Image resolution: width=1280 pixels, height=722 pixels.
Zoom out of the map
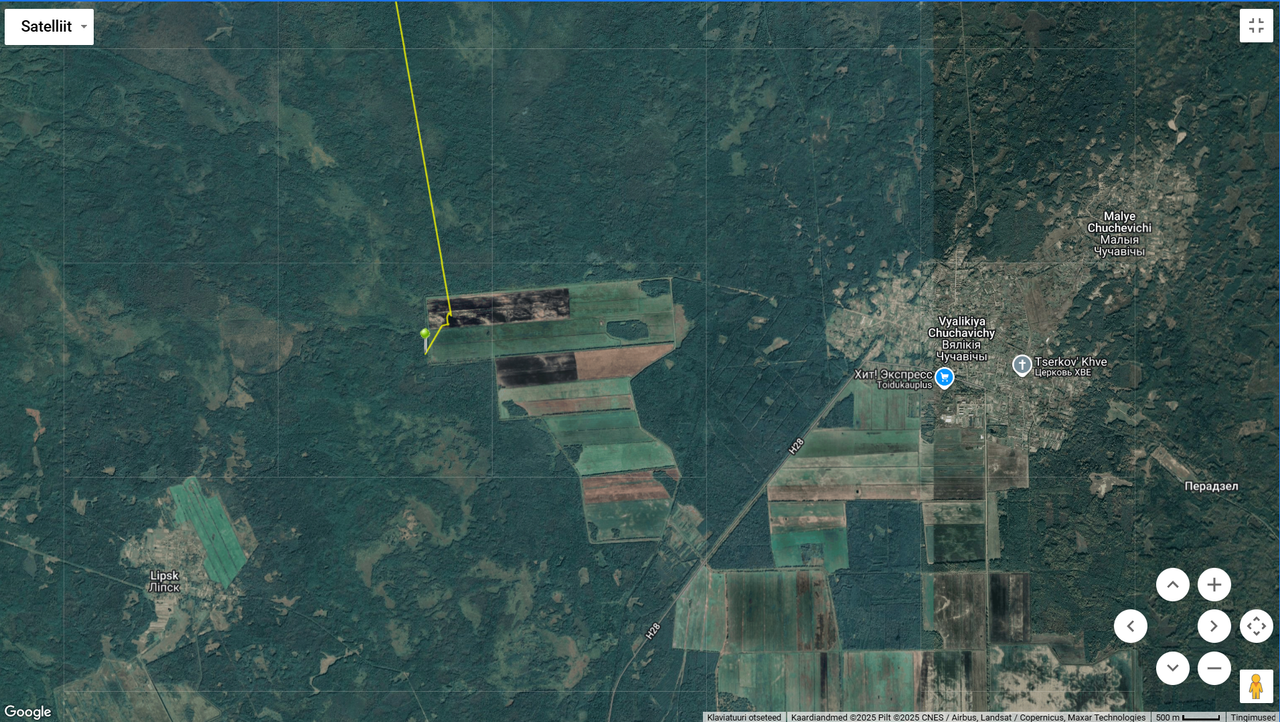(x=1214, y=668)
